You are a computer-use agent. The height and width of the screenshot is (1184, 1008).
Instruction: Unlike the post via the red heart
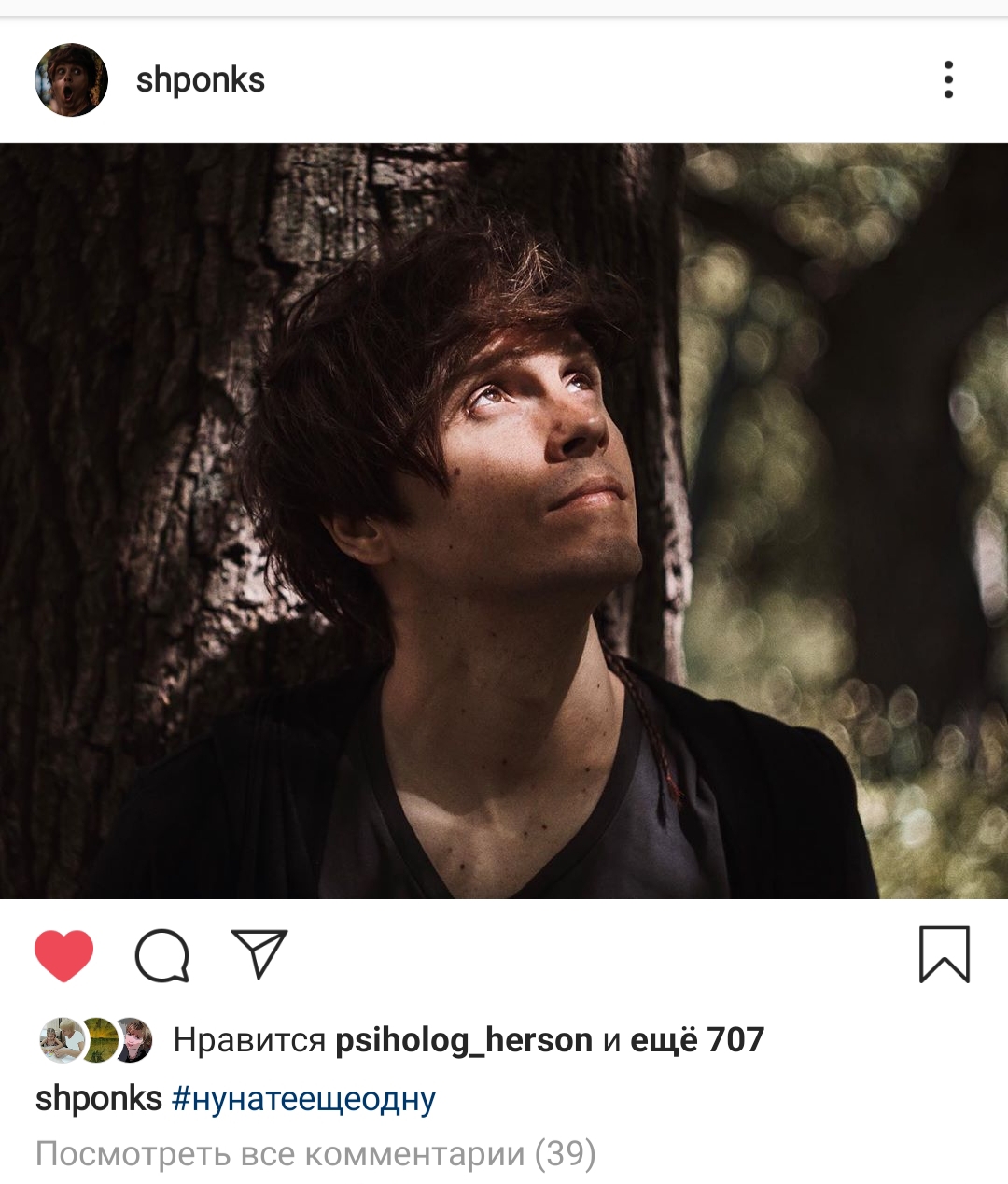point(63,955)
